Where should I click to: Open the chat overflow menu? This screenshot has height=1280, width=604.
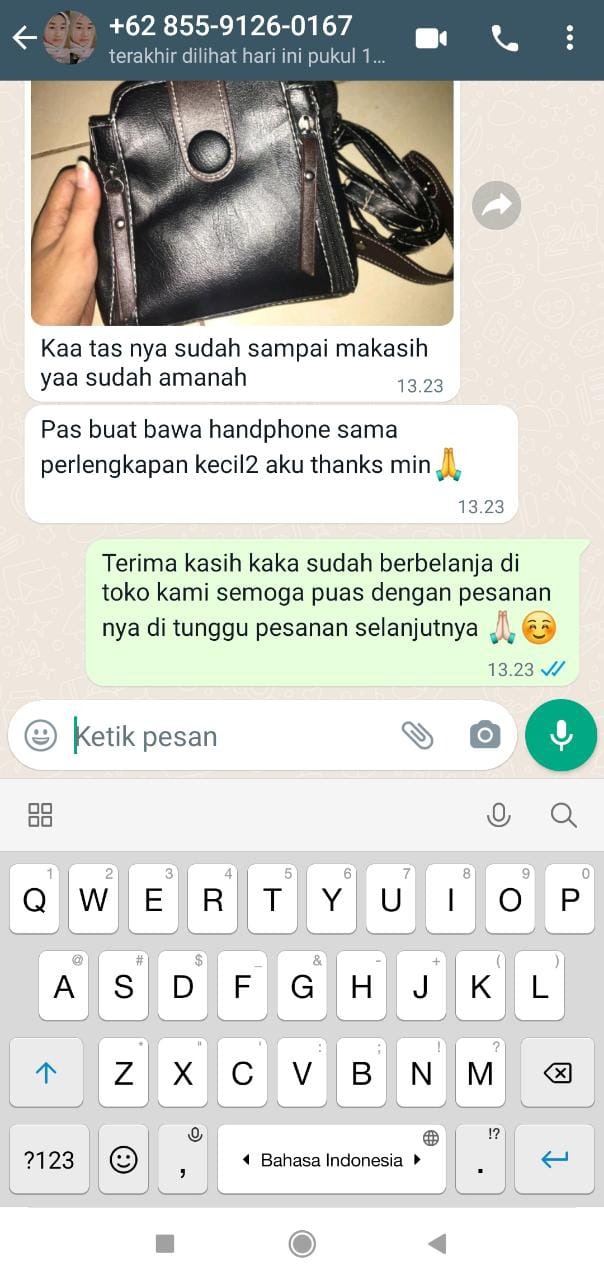click(569, 39)
